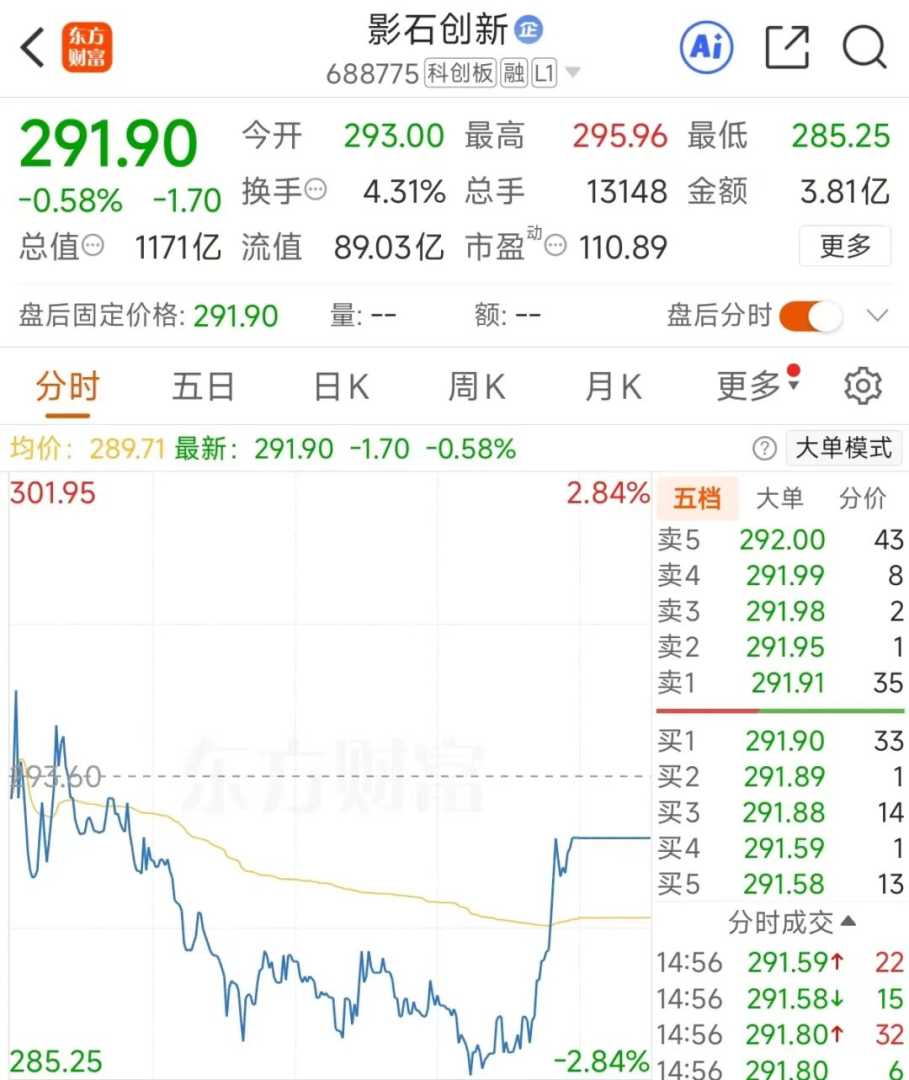Open the search magnifier
Image resolution: width=909 pixels, height=1080 pixels.
click(864, 47)
